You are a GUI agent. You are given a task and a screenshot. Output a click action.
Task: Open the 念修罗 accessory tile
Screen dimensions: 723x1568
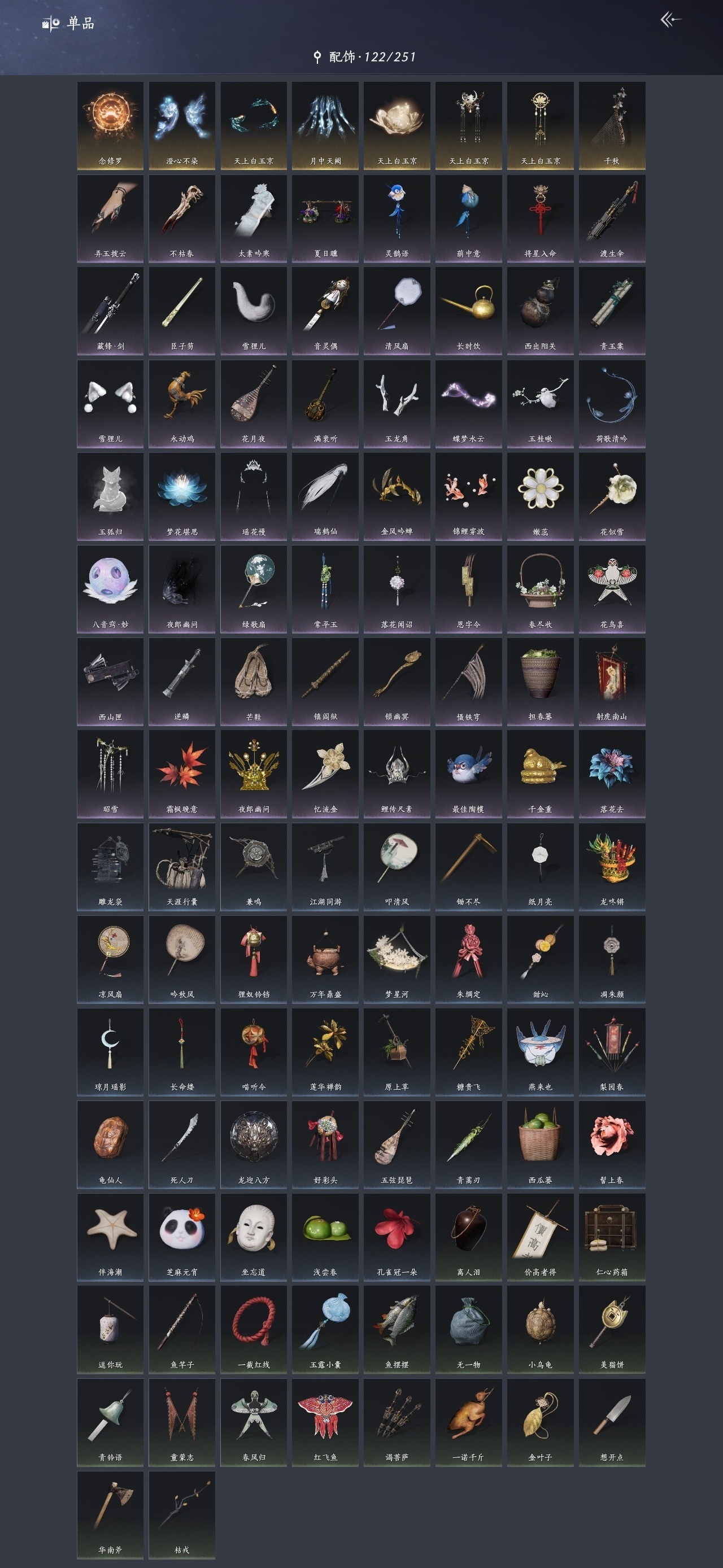pos(110,125)
